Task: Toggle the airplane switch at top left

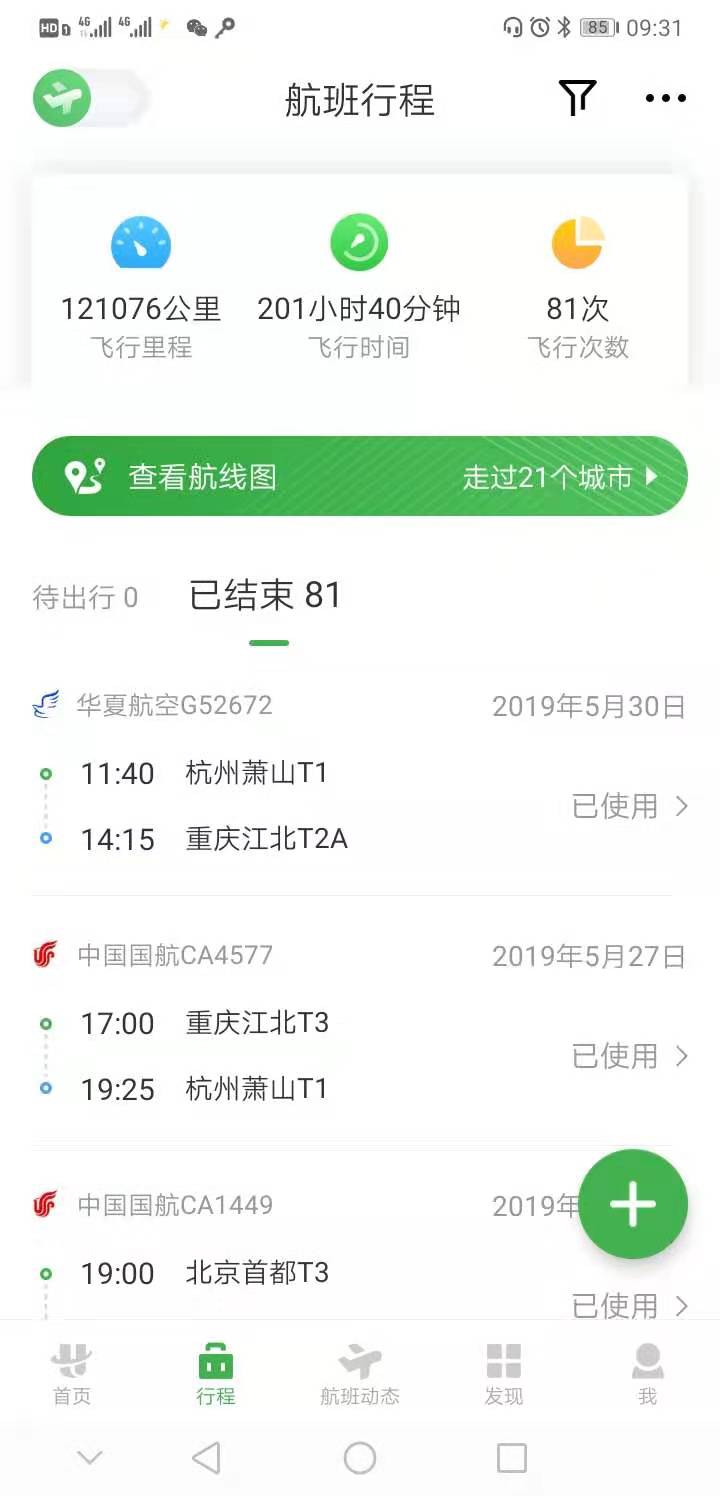Action: click(x=90, y=99)
